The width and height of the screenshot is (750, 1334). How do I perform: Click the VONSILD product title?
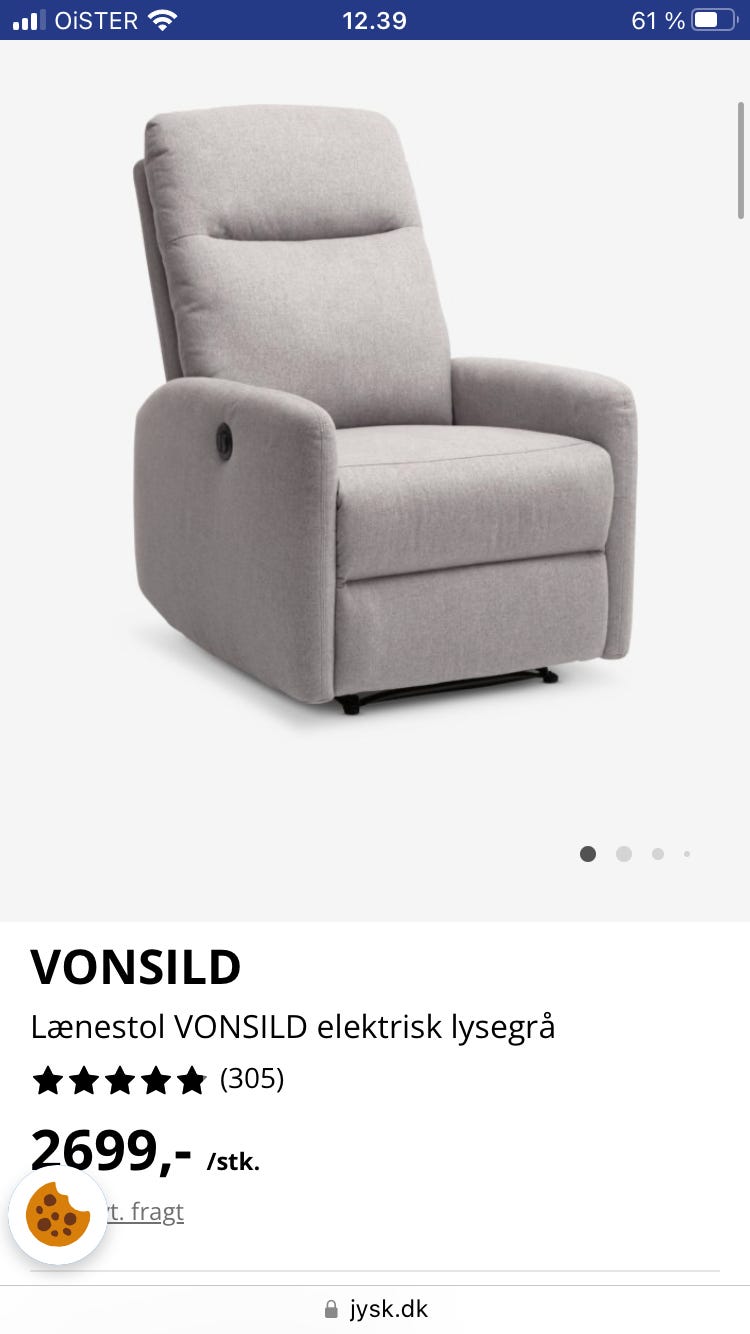click(136, 967)
